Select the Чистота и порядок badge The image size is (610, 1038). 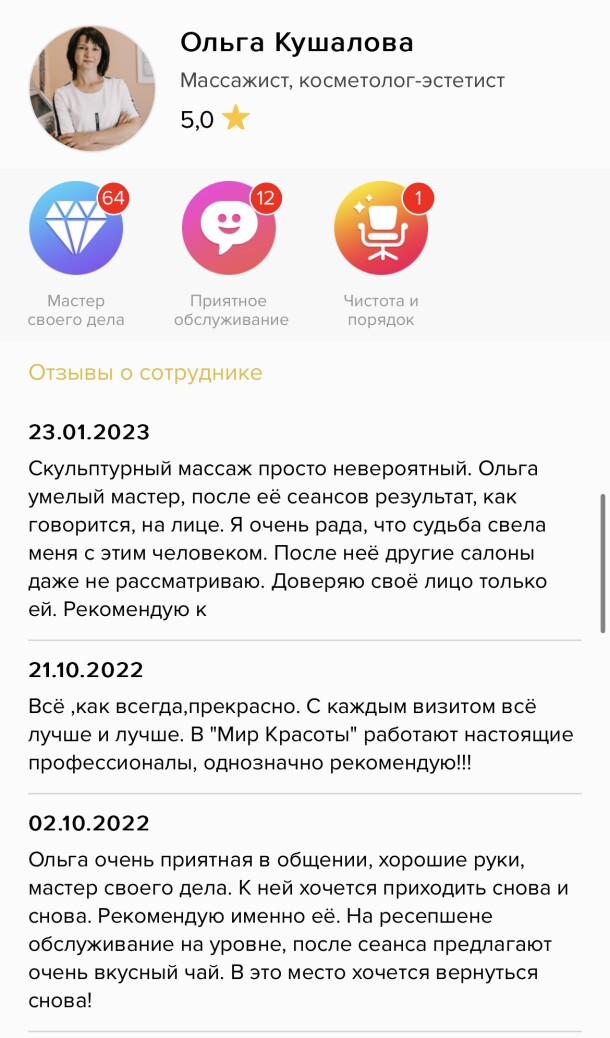click(381, 228)
